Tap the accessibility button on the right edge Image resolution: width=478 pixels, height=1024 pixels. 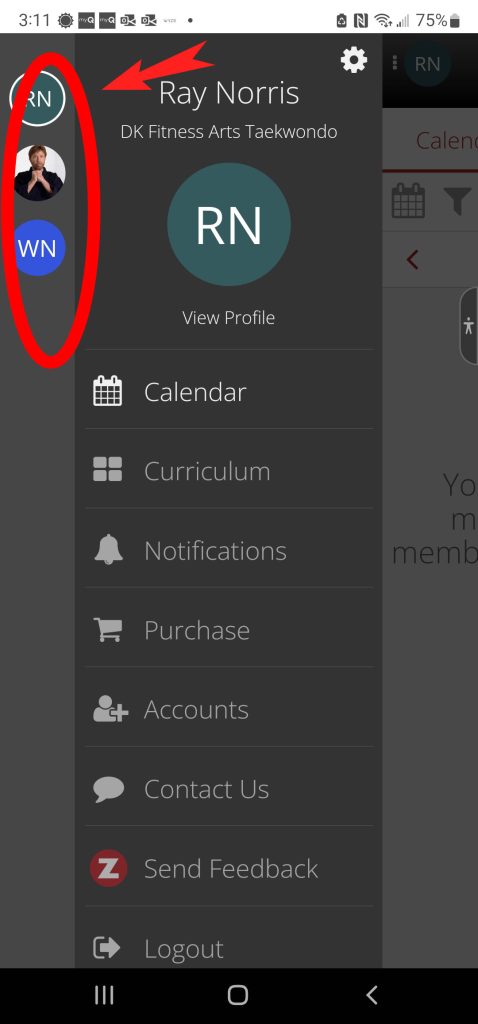(469, 326)
